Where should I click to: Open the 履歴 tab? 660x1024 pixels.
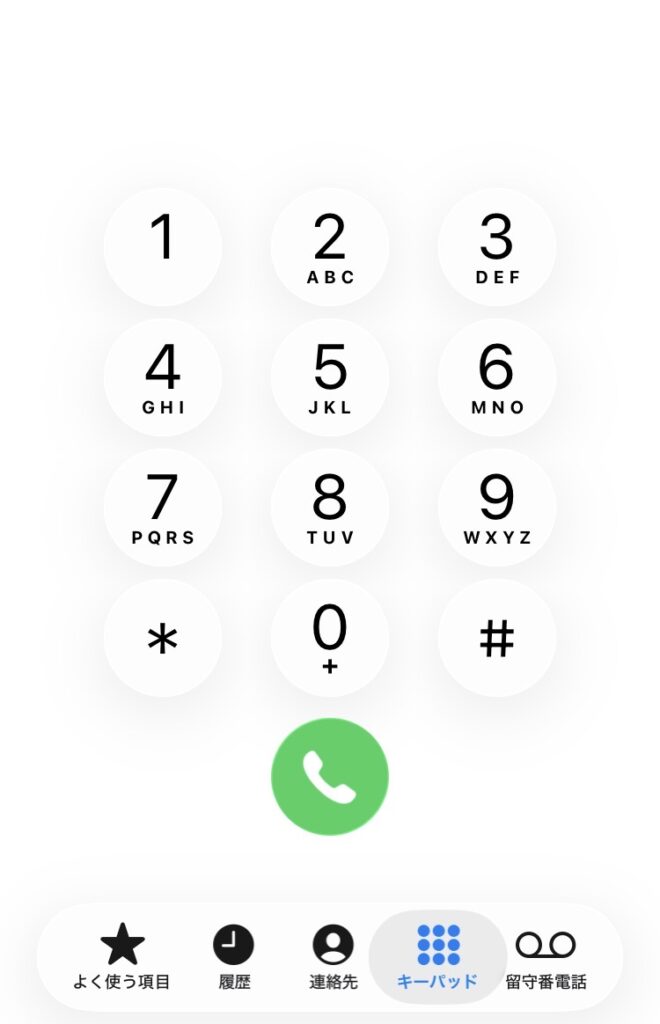(234, 957)
